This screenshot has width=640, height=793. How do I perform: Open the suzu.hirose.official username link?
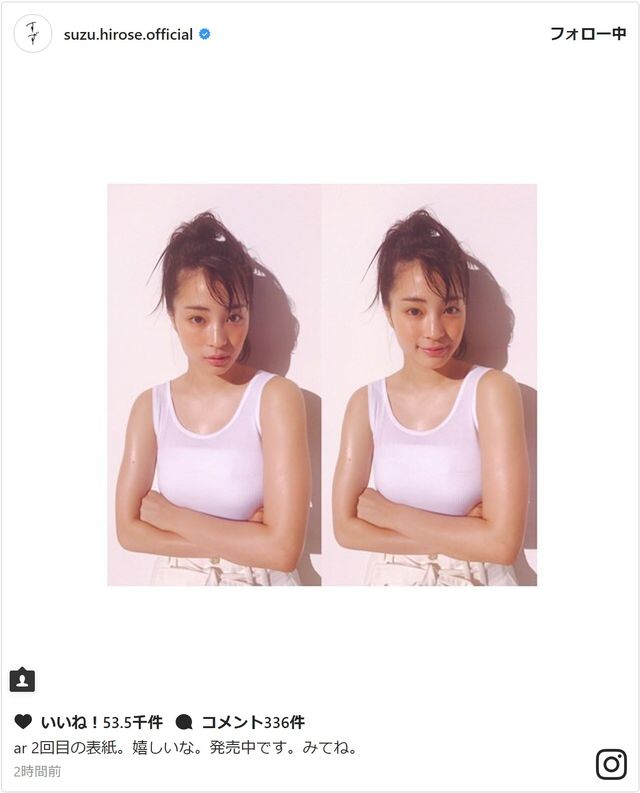click(127, 34)
